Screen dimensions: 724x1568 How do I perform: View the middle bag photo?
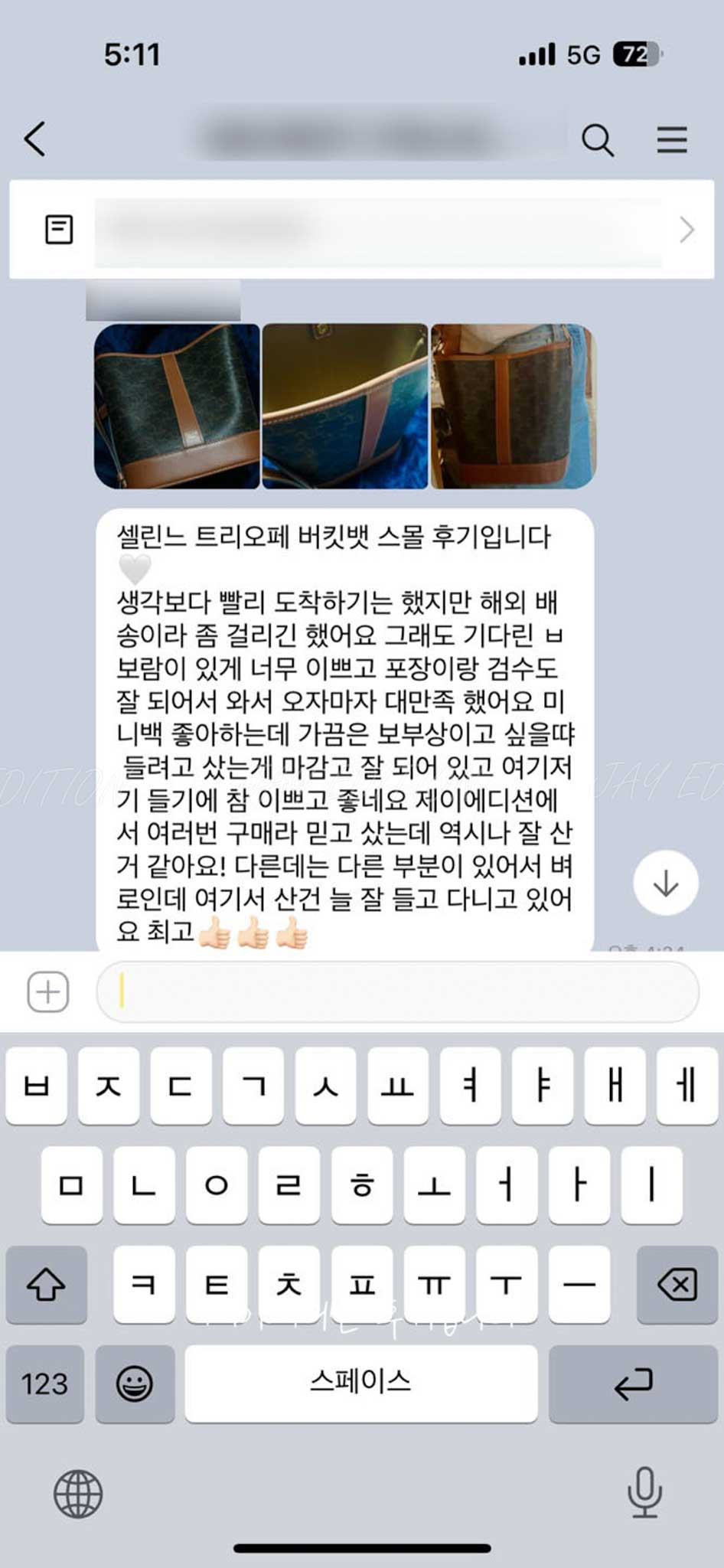pyautogui.click(x=344, y=407)
